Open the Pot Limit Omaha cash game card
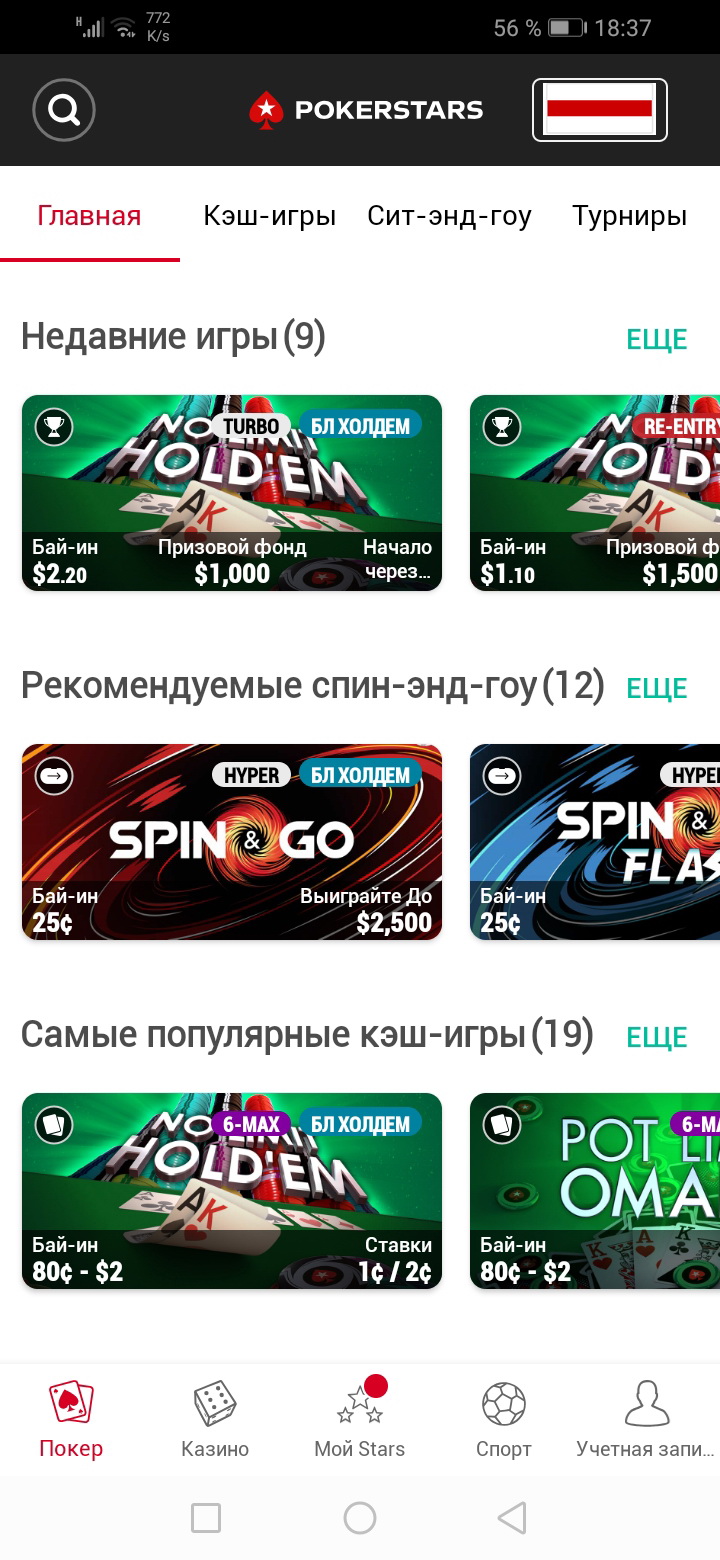Viewport: 720px width, 1560px height. tap(595, 1191)
